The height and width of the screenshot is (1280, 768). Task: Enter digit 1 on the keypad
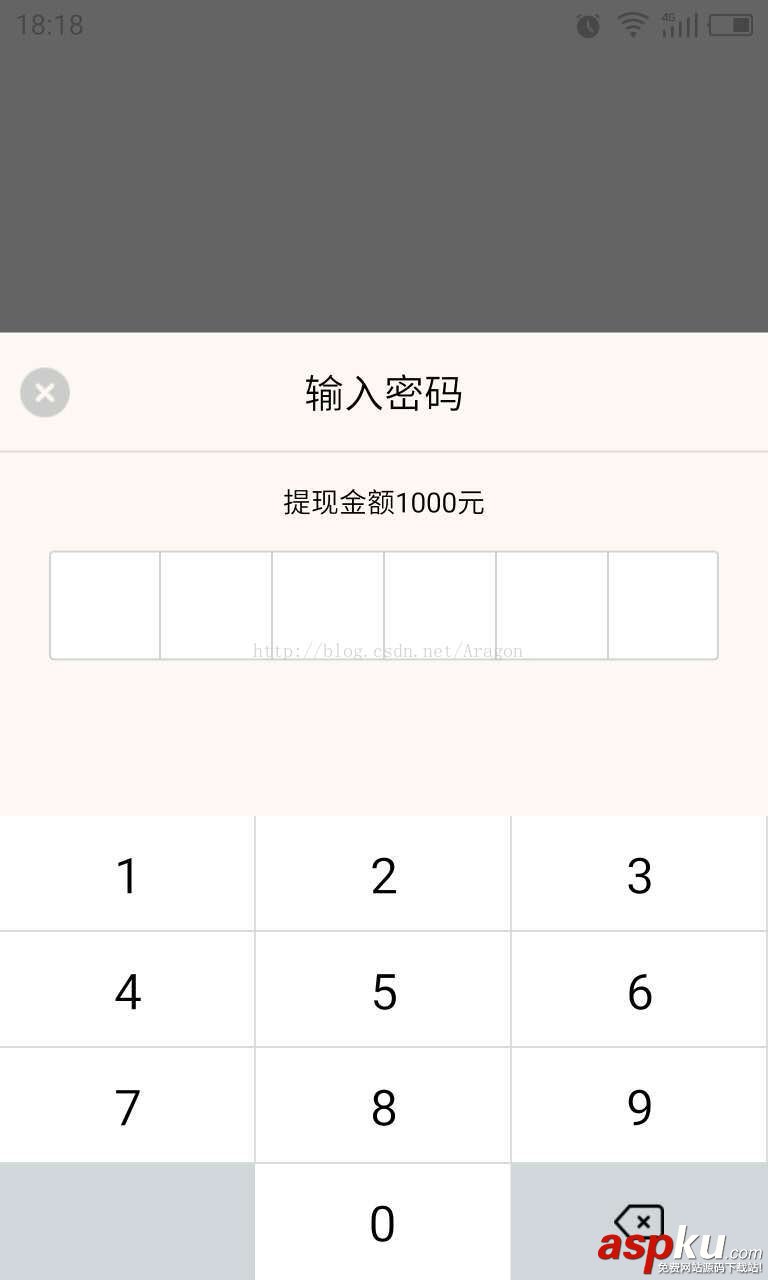[127, 875]
